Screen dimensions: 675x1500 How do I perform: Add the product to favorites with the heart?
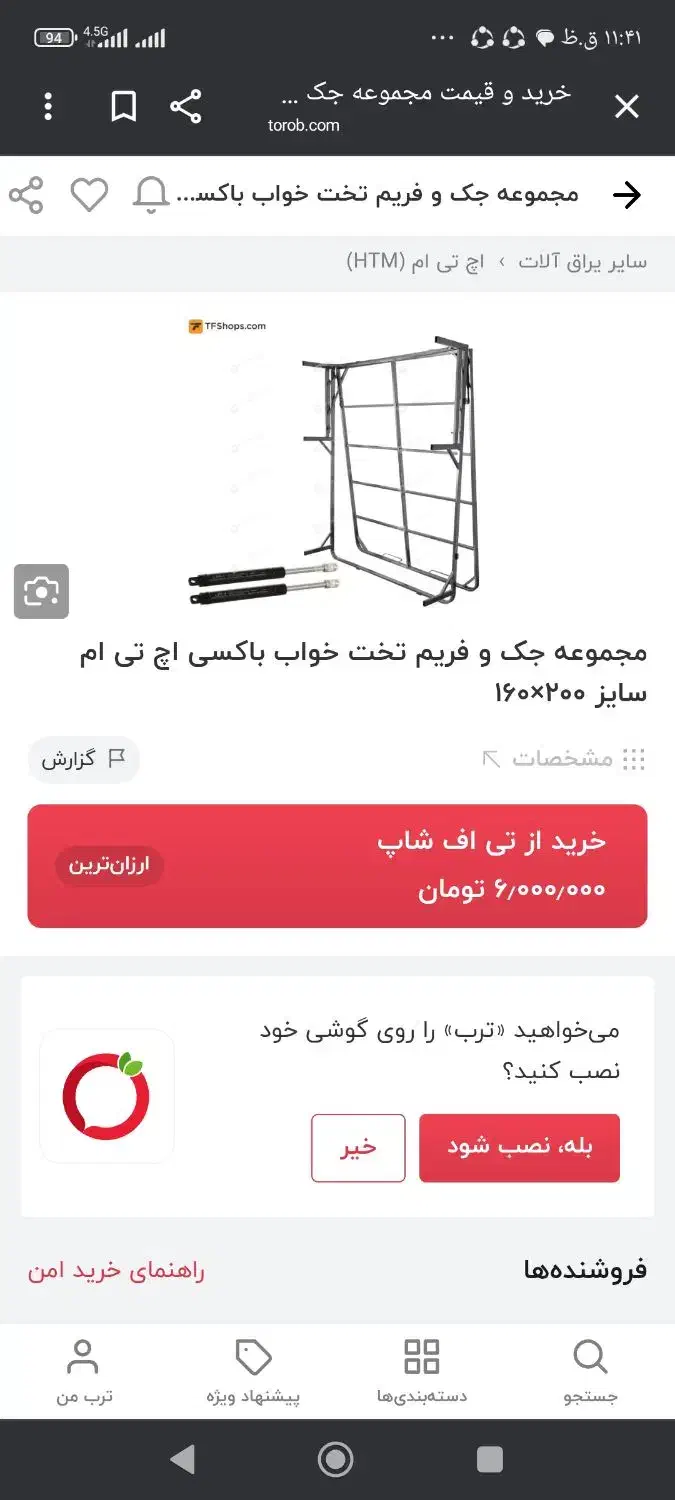tap(89, 195)
